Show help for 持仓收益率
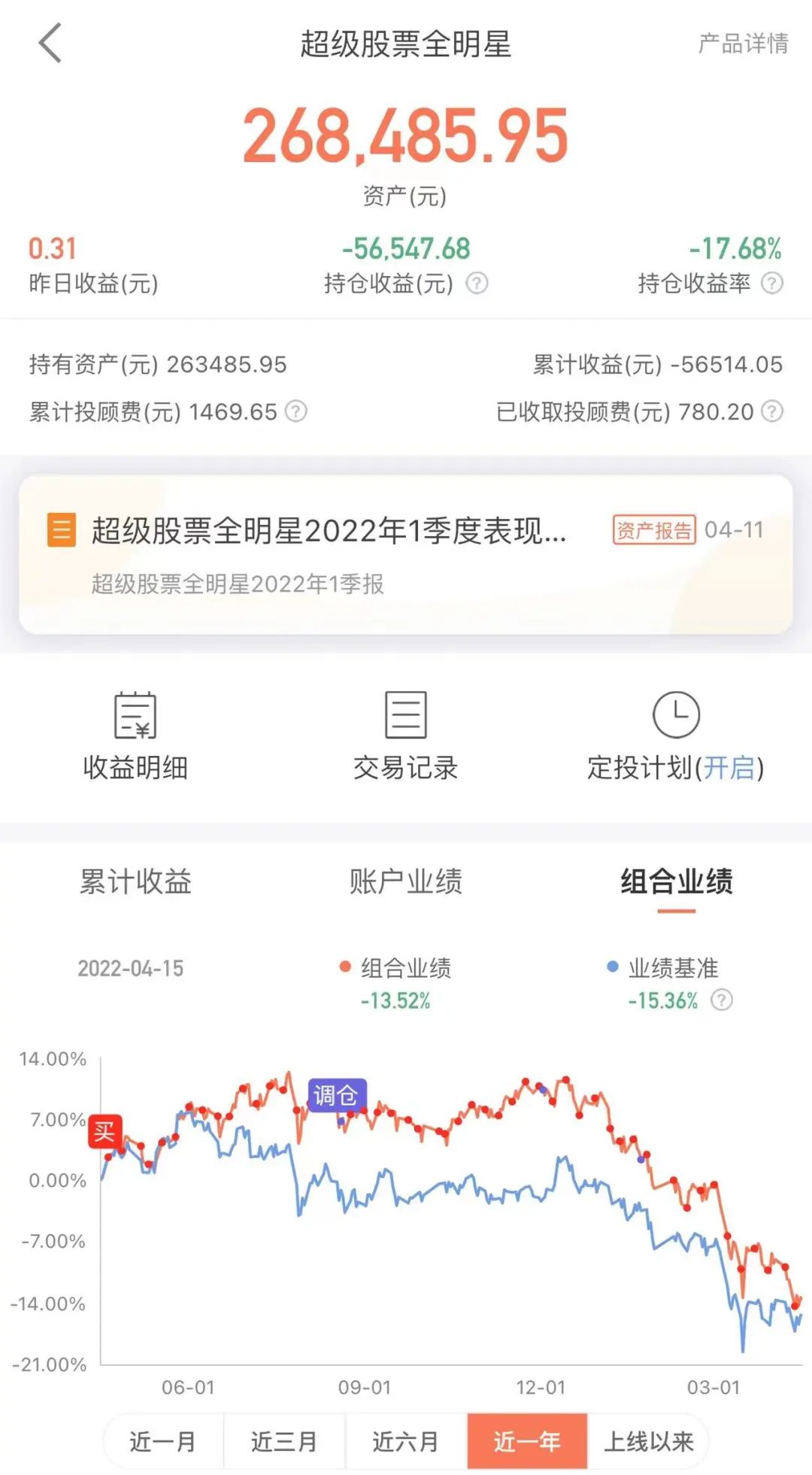The image size is (812, 1475). (x=772, y=284)
